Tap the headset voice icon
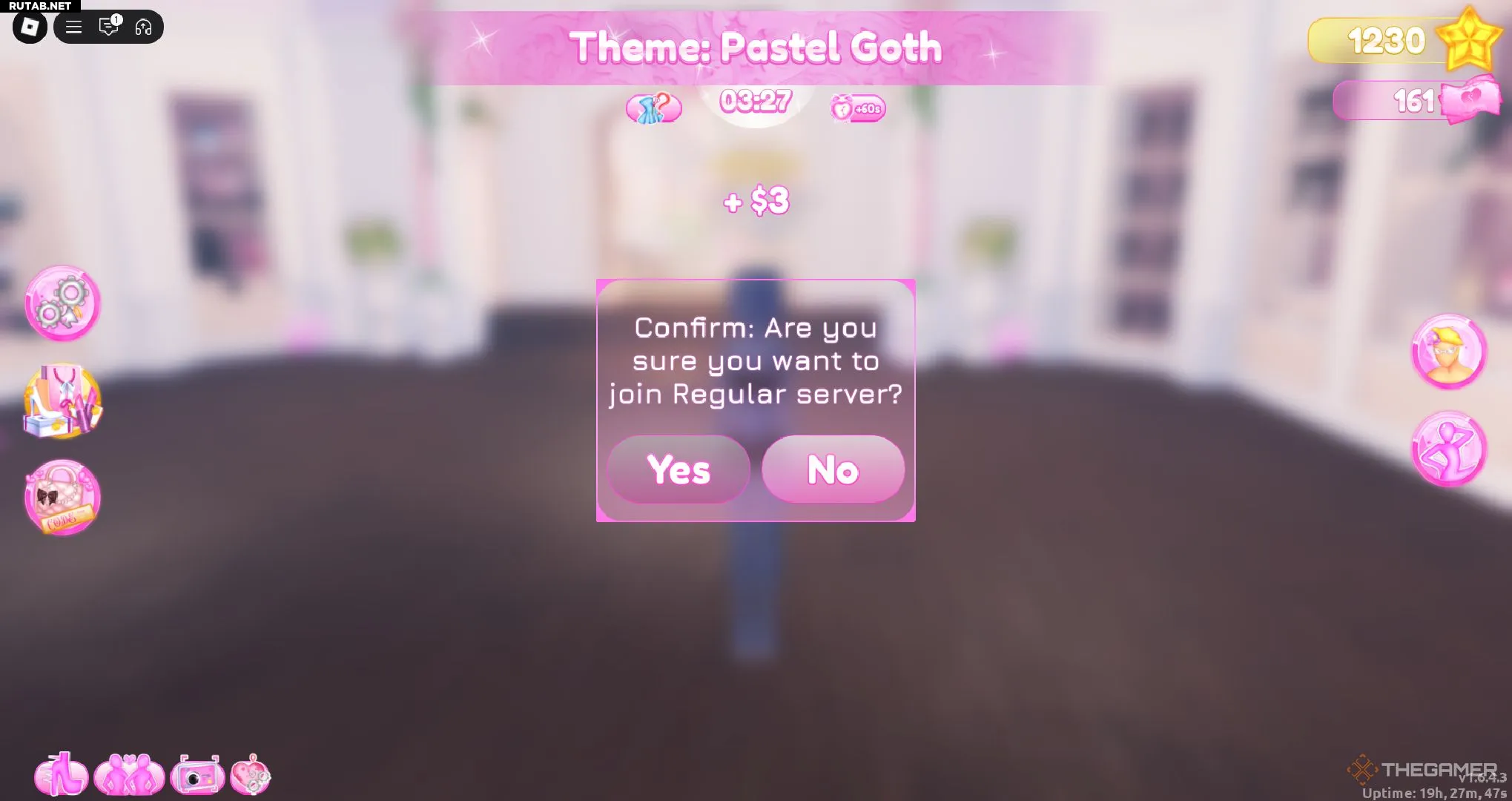 click(x=143, y=27)
